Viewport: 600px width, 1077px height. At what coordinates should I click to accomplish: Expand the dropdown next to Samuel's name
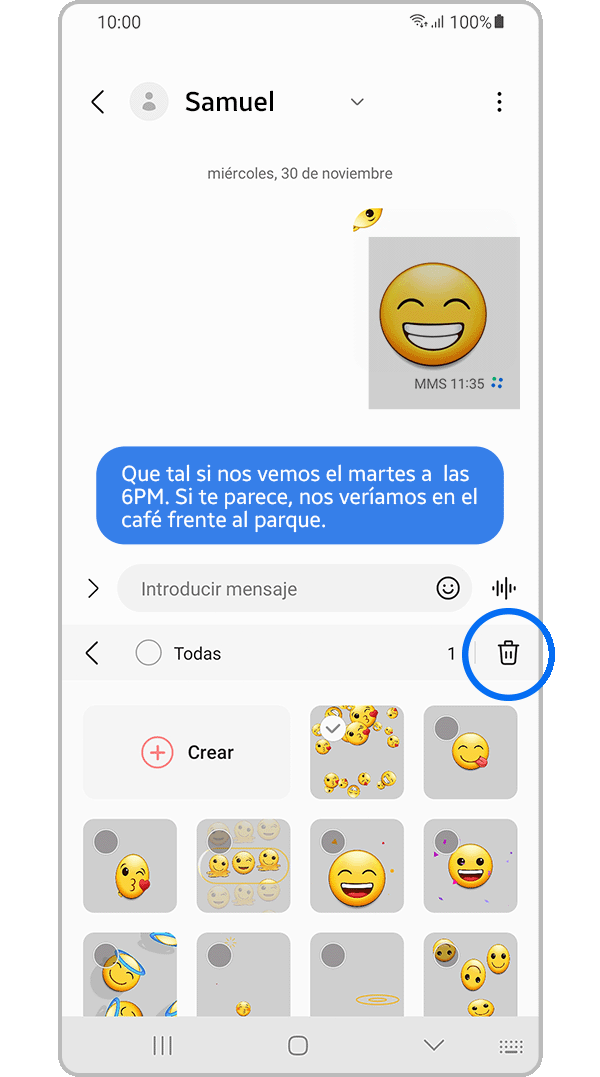(x=357, y=102)
